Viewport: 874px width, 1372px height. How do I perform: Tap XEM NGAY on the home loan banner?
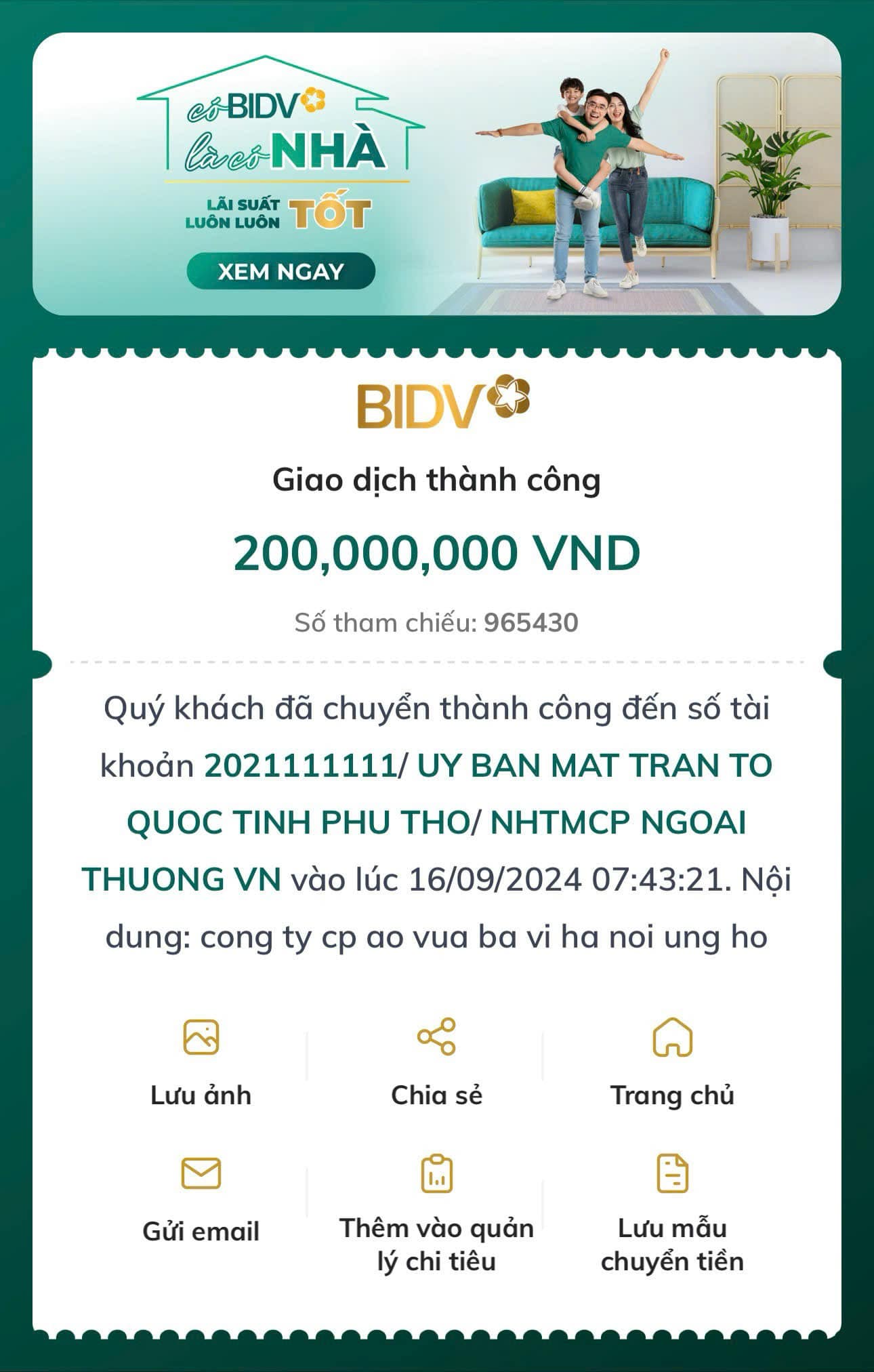pos(280,271)
